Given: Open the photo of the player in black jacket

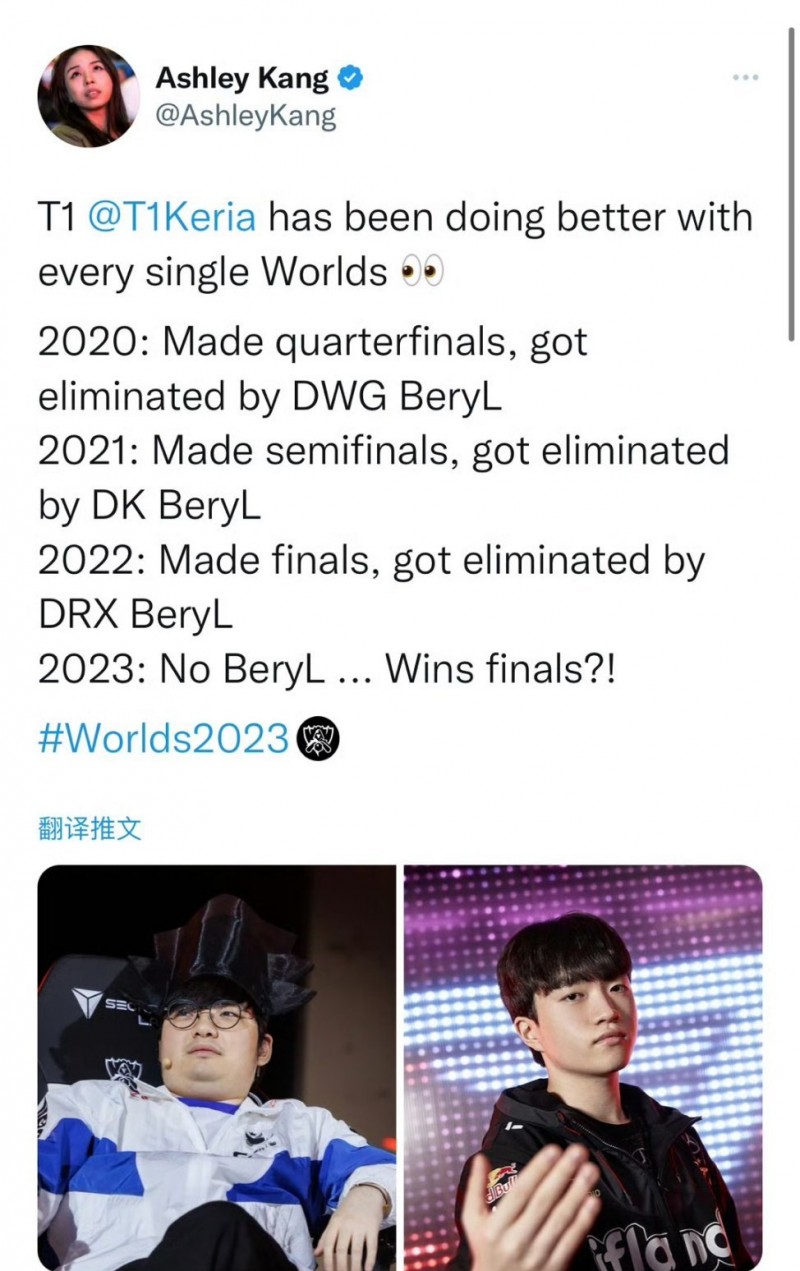Looking at the screenshot, I should point(582,1067).
